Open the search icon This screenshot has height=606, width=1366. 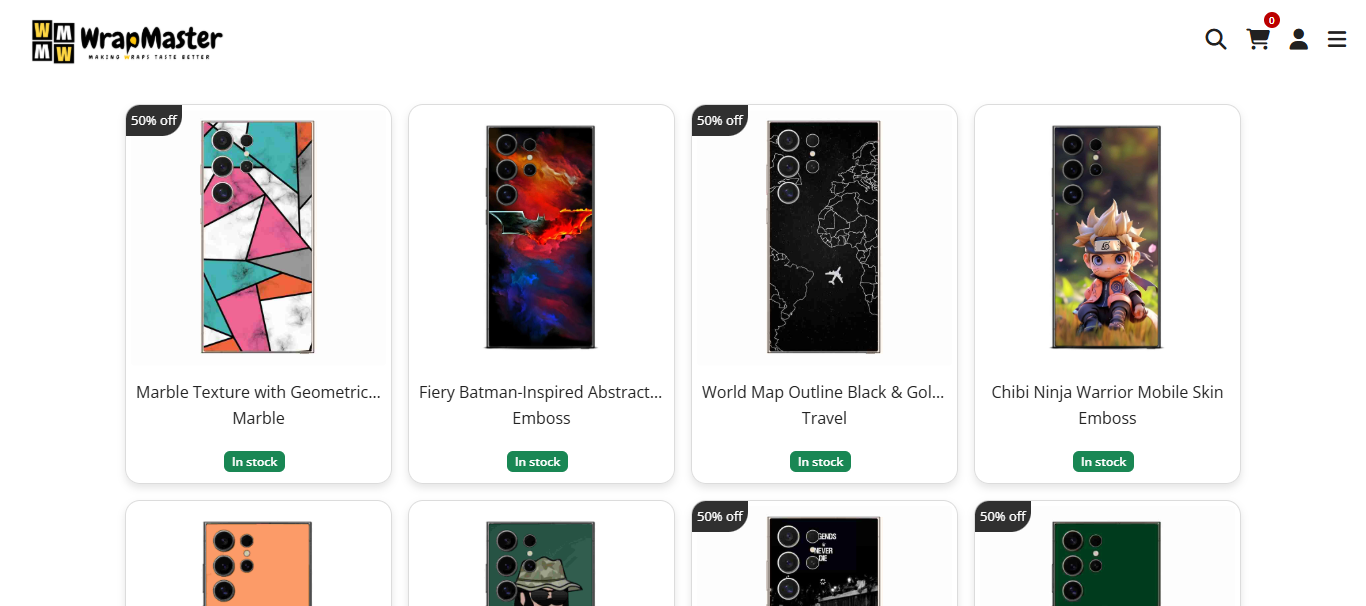pyautogui.click(x=1215, y=39)
